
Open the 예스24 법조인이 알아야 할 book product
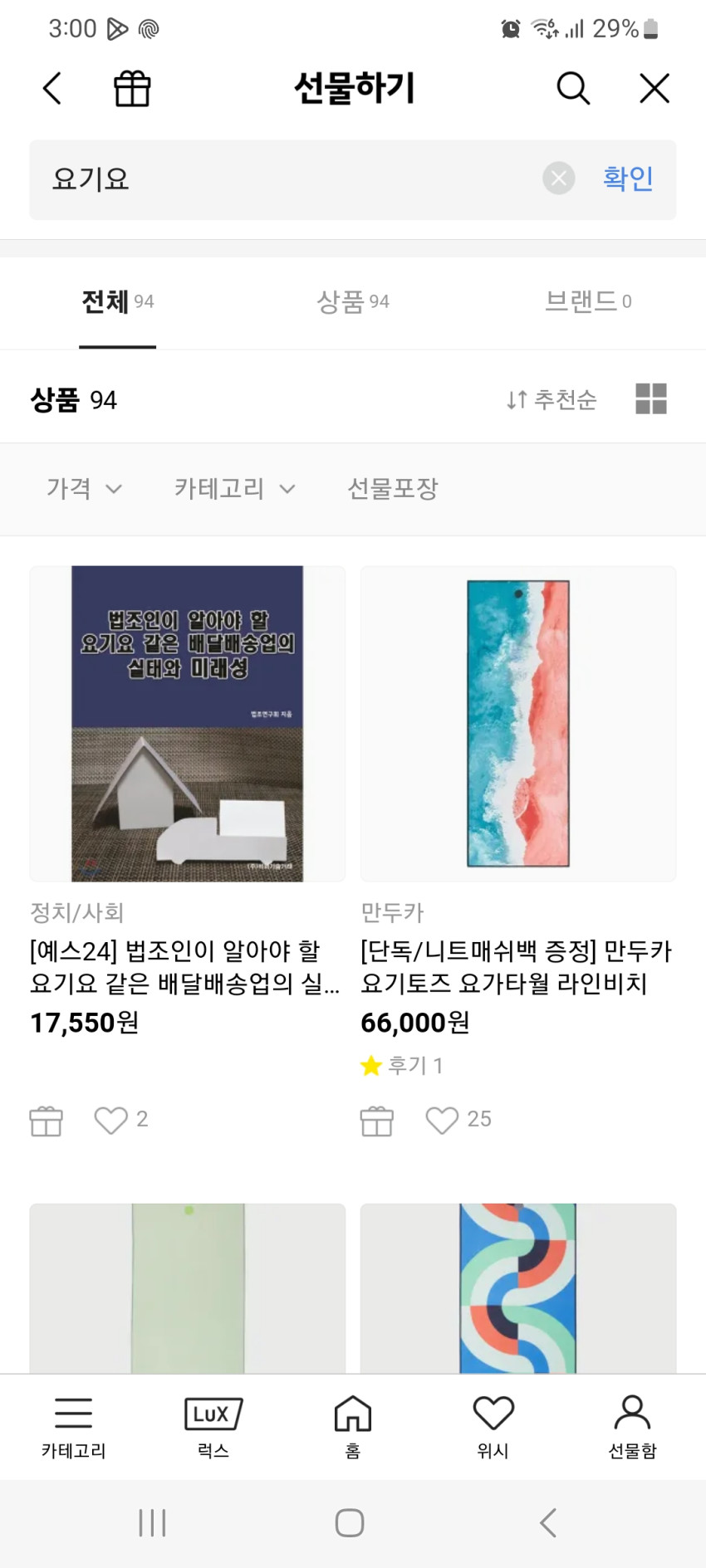pos(187,966)
